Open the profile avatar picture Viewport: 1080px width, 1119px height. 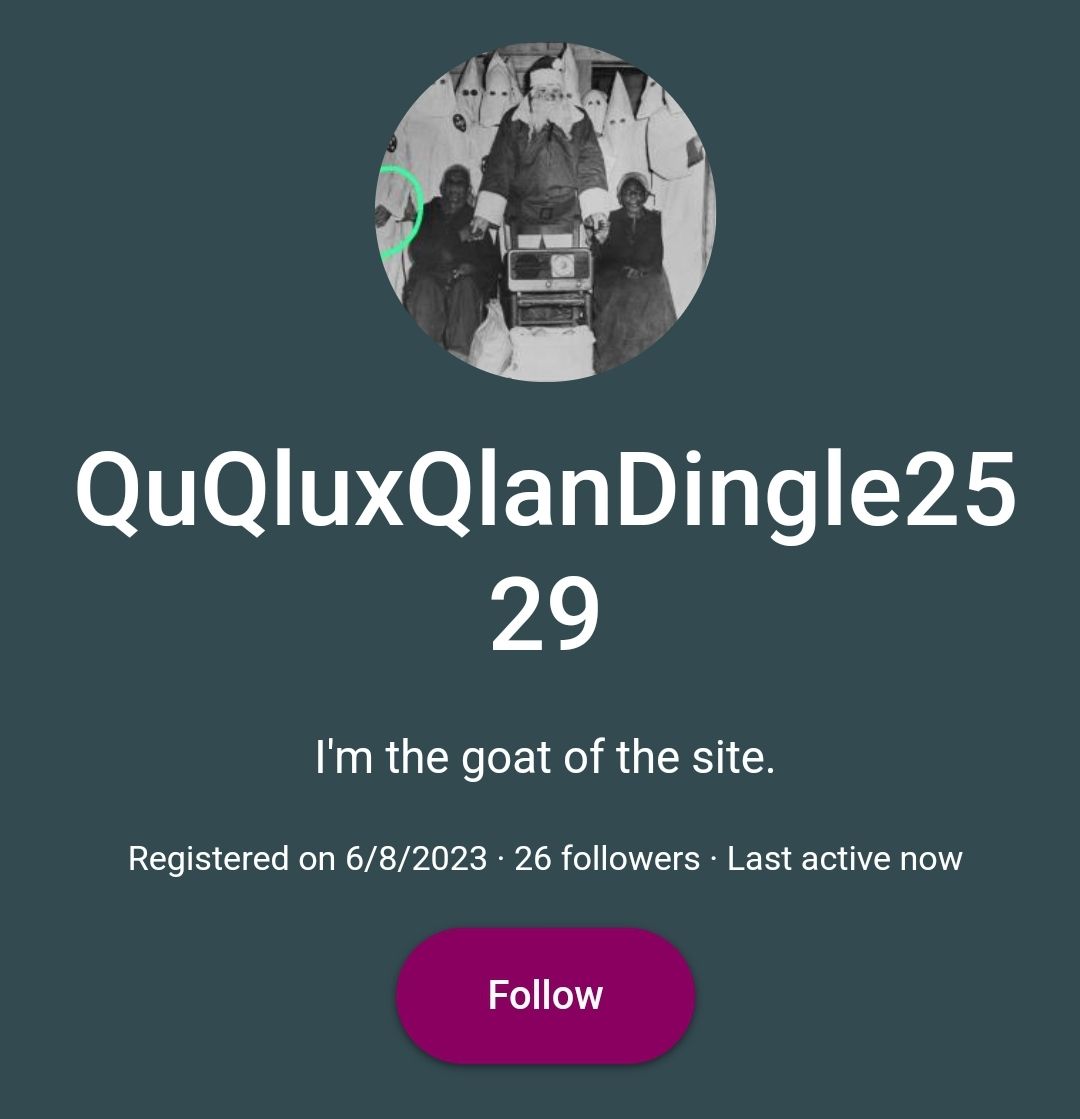pos(545,212)
